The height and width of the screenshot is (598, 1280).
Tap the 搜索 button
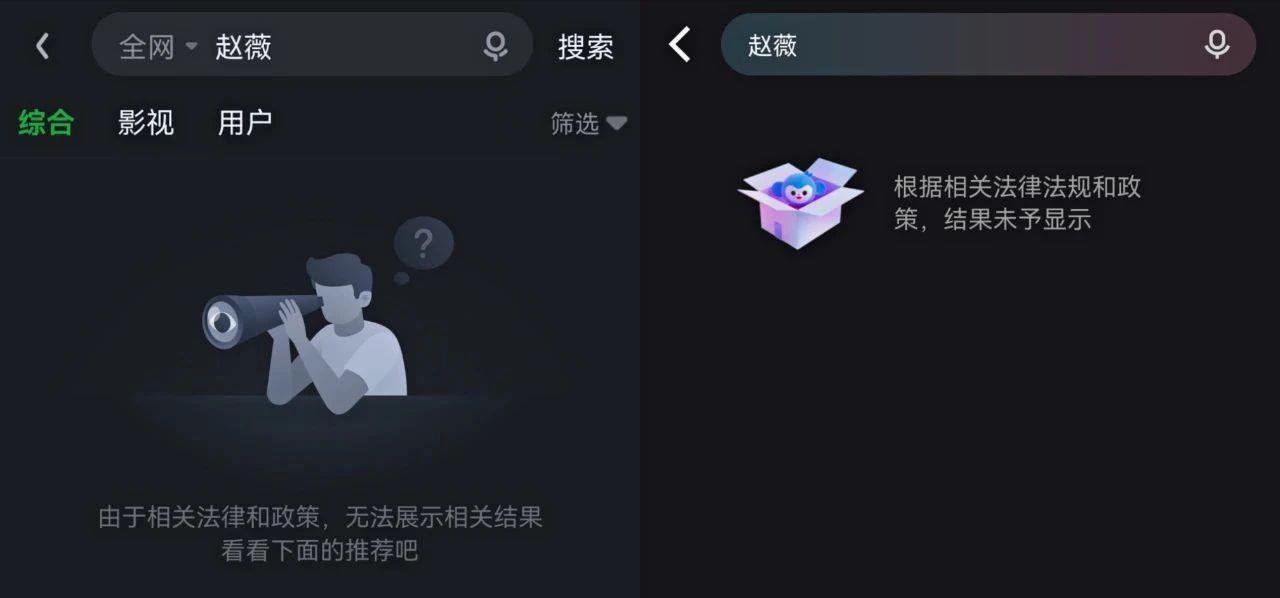click(585, 47)
